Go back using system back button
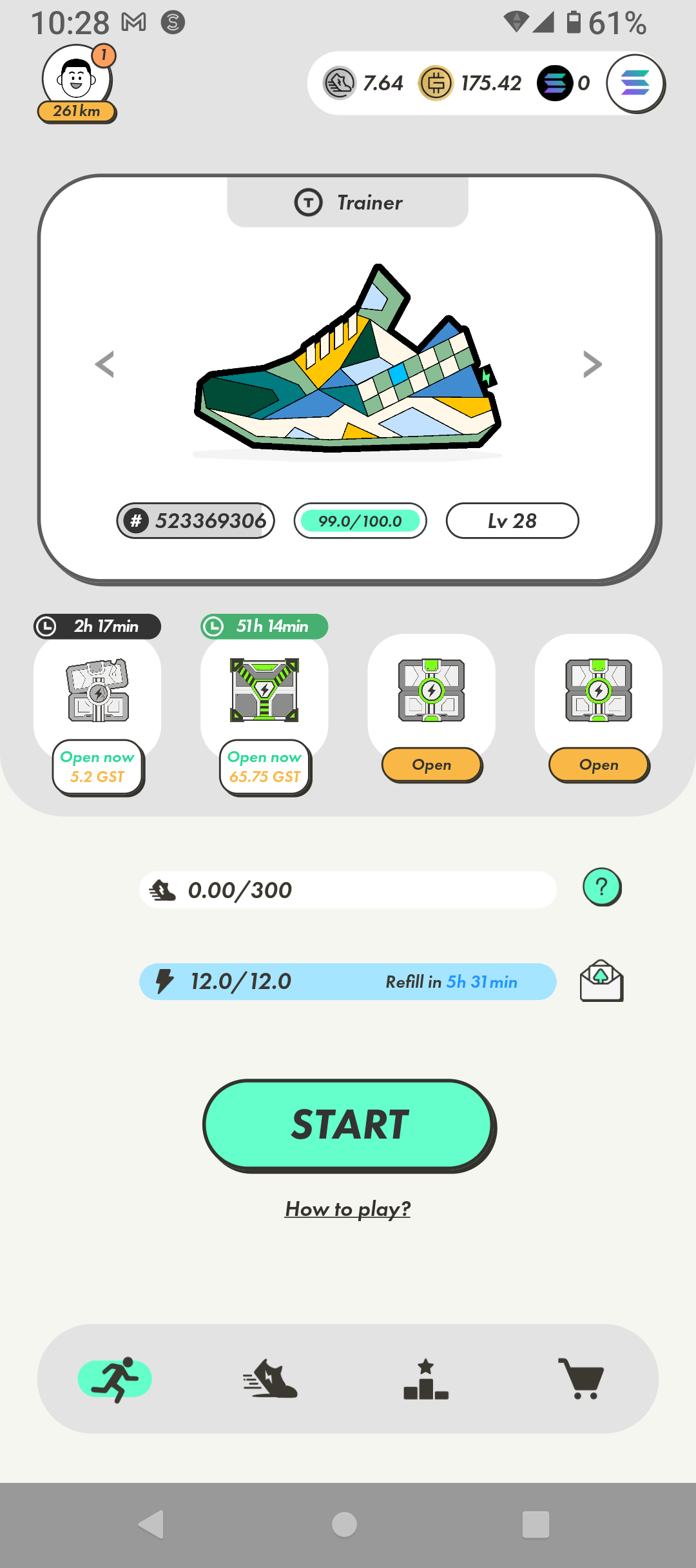This screenshot has height=1568, width=696. point(151,1525)
